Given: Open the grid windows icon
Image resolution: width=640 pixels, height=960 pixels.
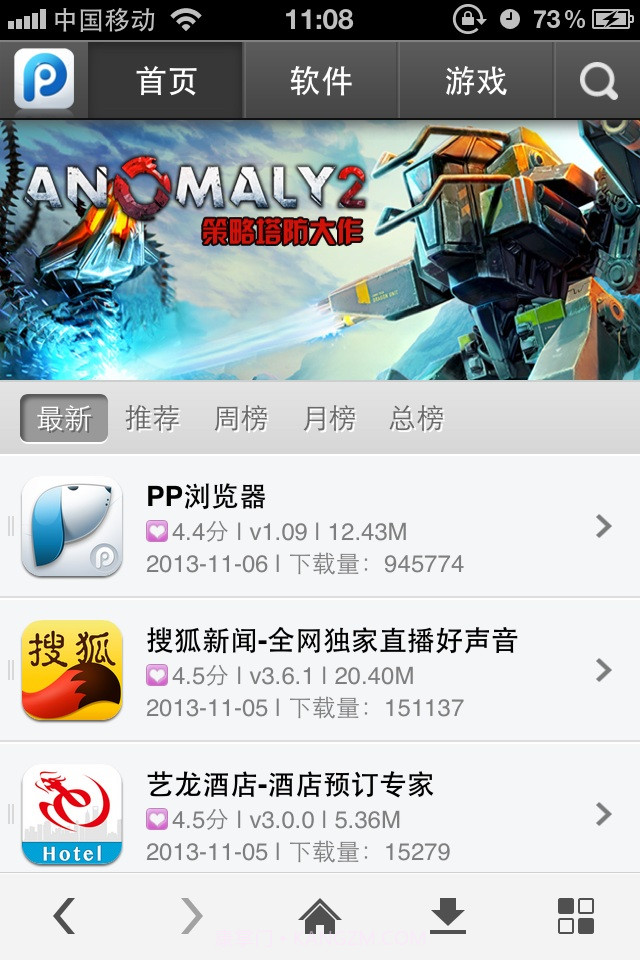Looking at the screenshot, I should tap(575, 915).
